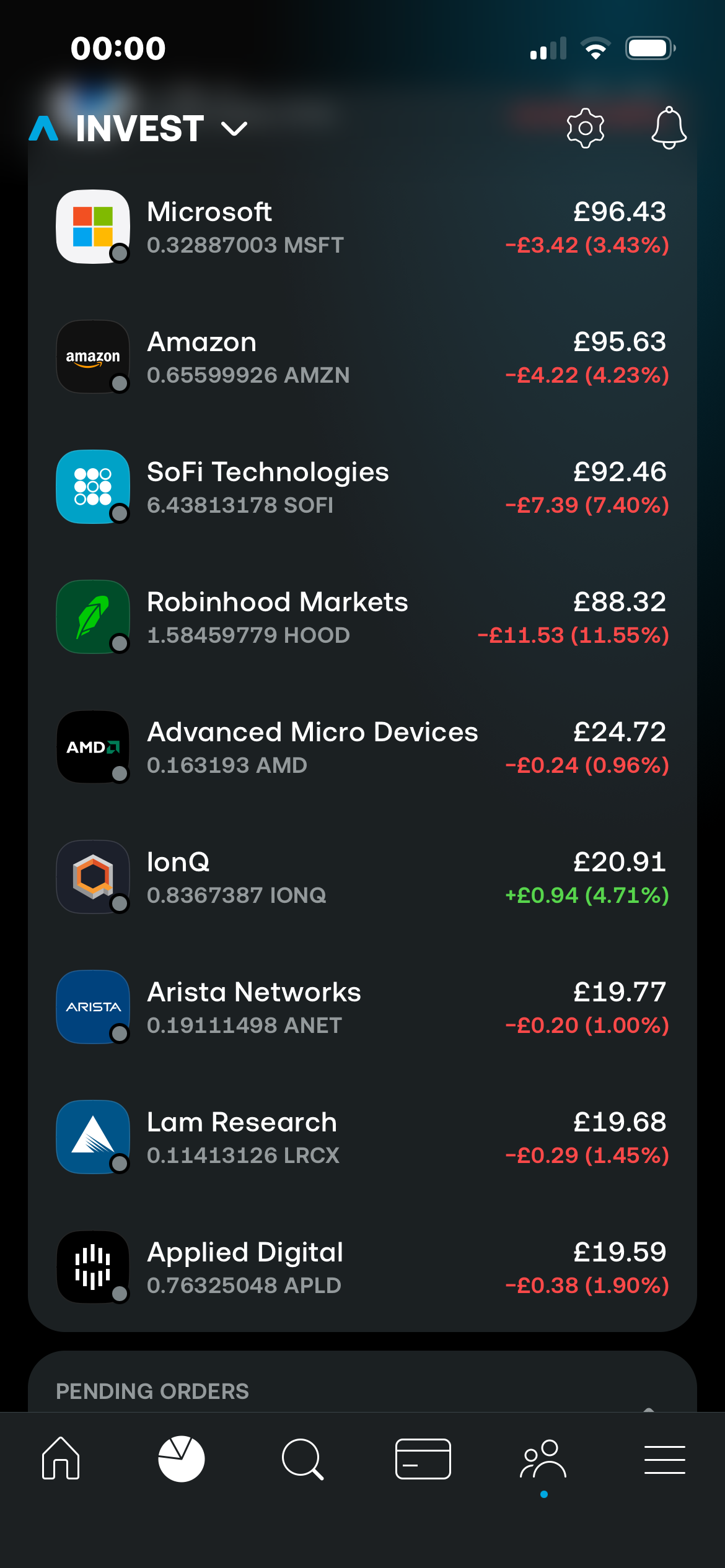
Task: Open the Lam Research holding
Action: point(362,1138)
